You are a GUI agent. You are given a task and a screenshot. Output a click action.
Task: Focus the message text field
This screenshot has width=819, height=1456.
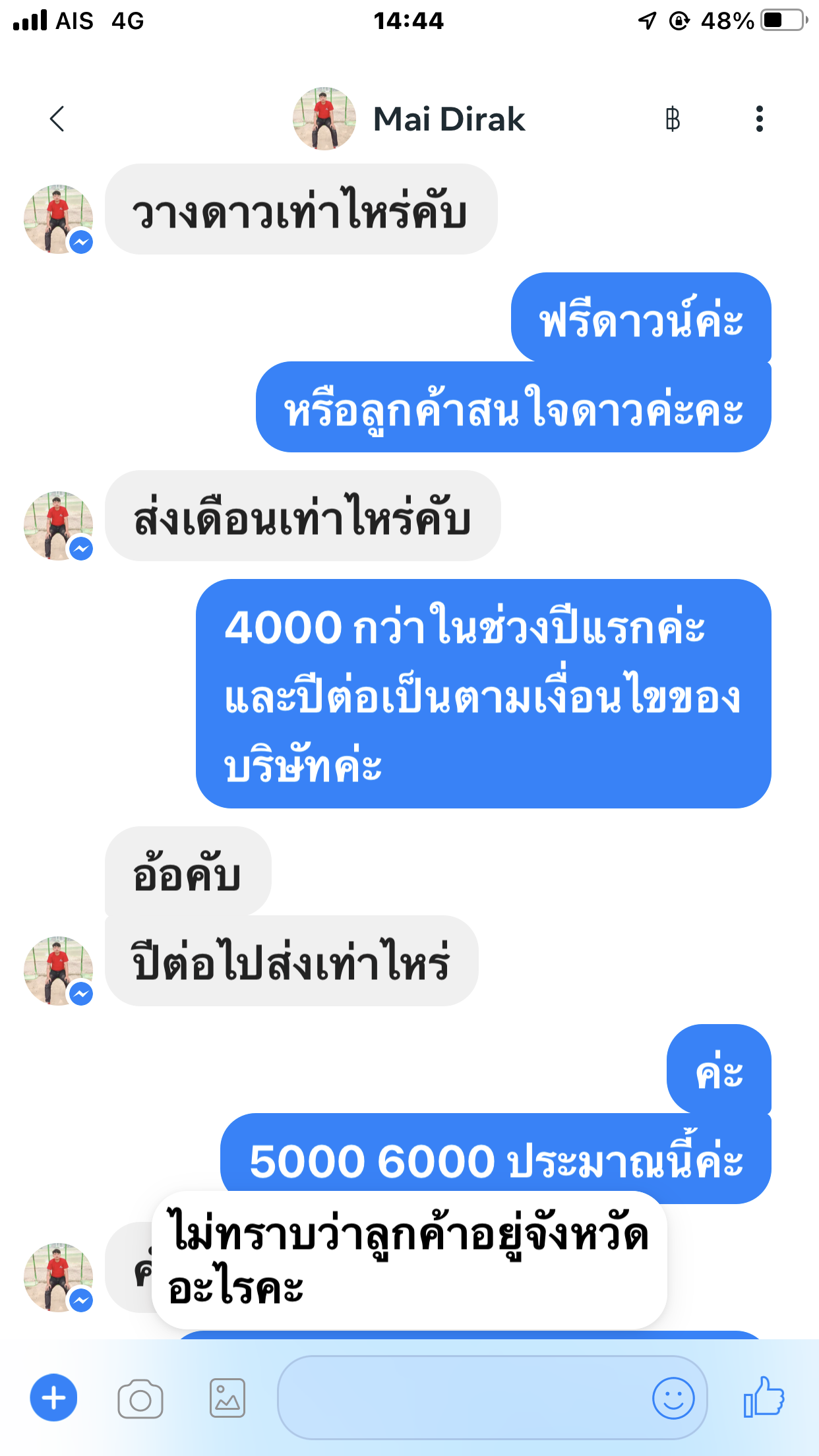pyautogui.click(x=462, y=1397)
